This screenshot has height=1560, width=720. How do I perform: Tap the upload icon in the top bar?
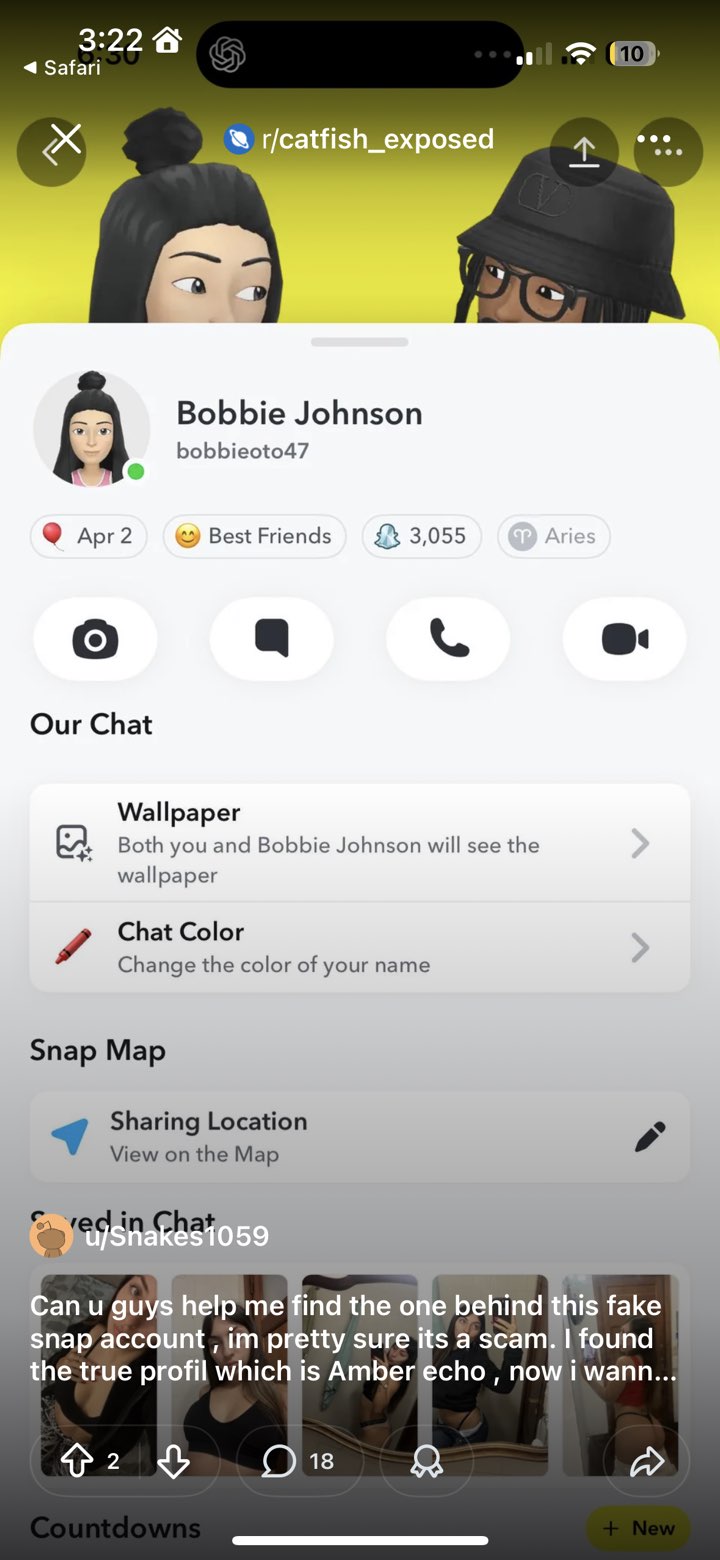[584, 151]
